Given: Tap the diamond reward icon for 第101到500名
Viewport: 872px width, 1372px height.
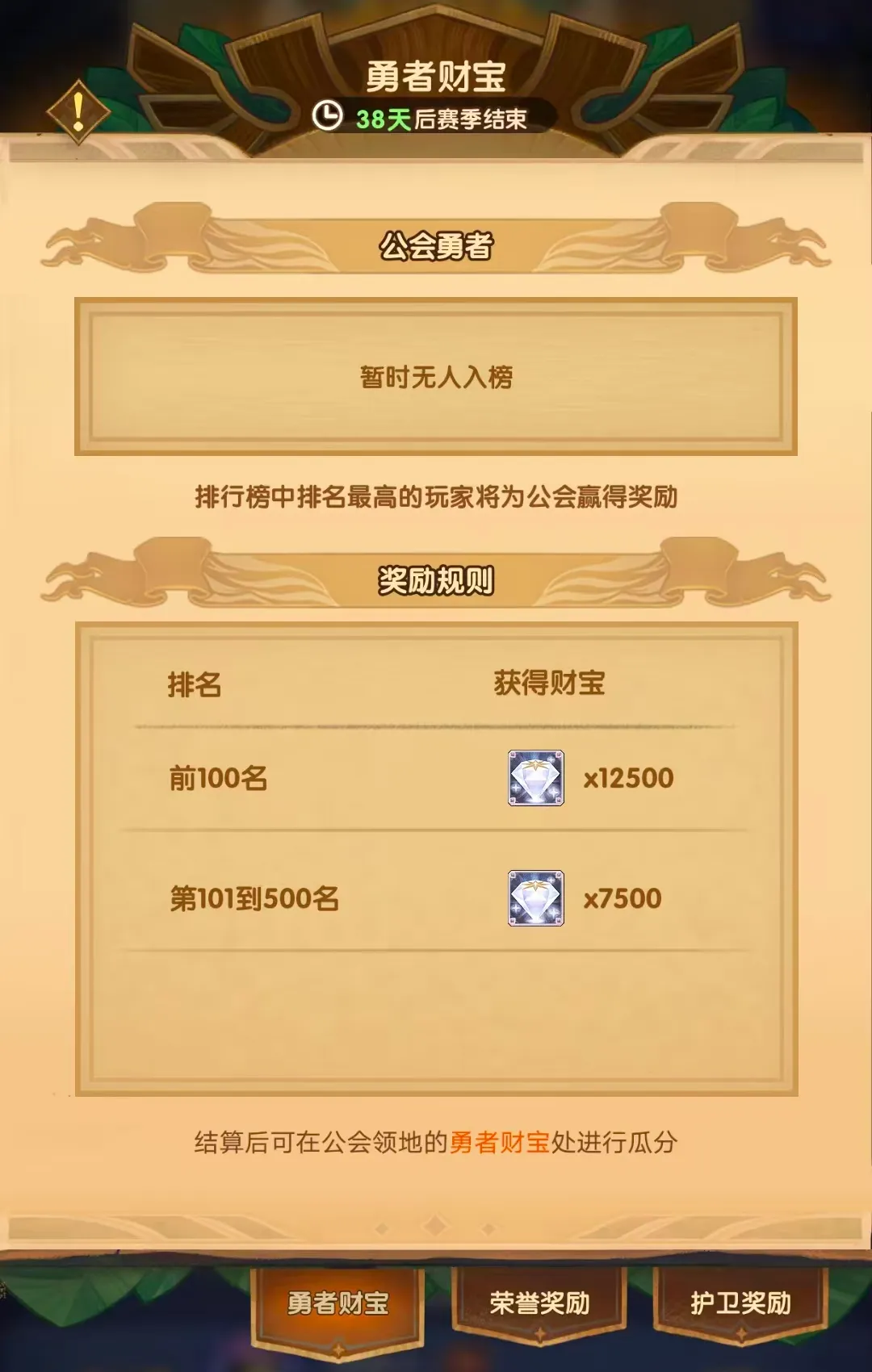Looking at the screenshot, I should (536, 898).
